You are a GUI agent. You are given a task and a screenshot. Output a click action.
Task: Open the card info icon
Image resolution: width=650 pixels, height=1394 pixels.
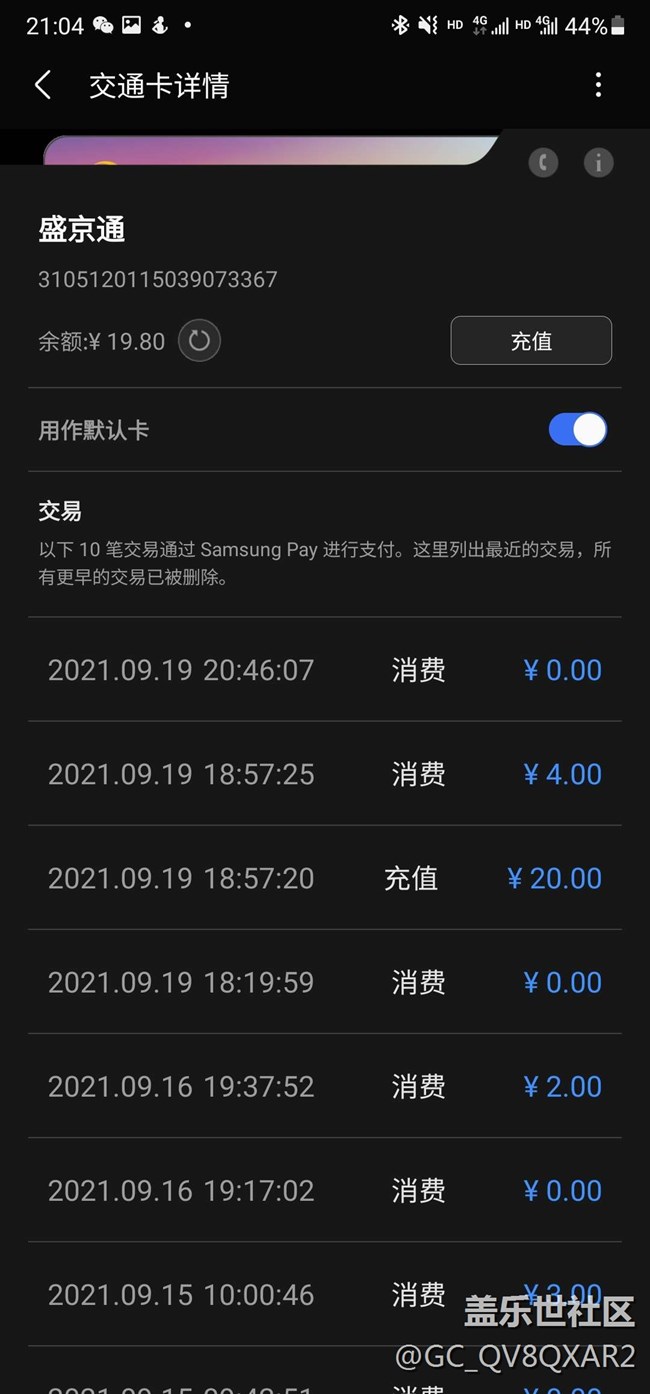pyautogui.click(x=598, y=162)
